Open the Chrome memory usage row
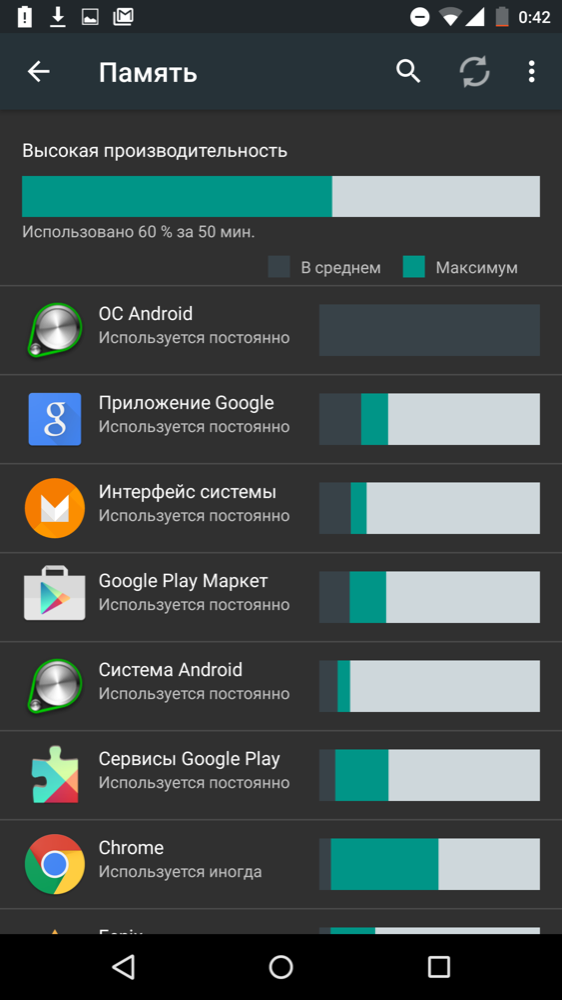This screenshot has width=562, height=1000. click(281, 864)
